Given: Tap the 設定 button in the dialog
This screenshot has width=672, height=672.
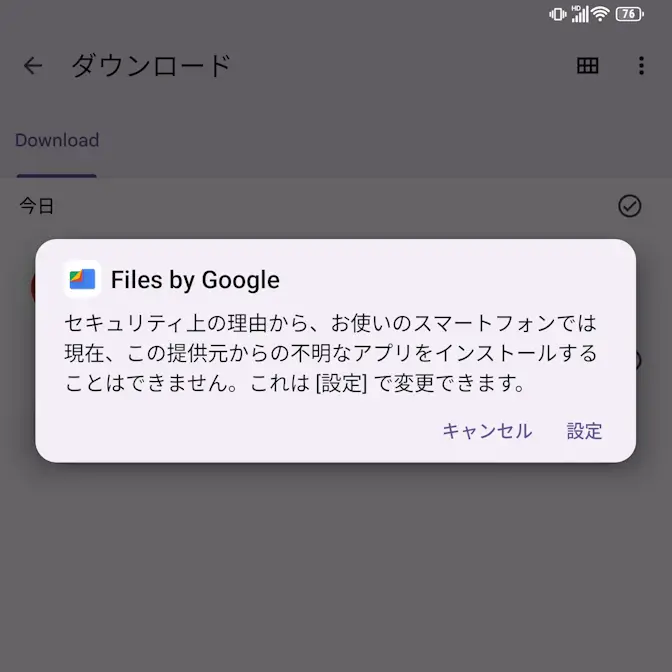Looking at the screenshot, I should (584, 431).
